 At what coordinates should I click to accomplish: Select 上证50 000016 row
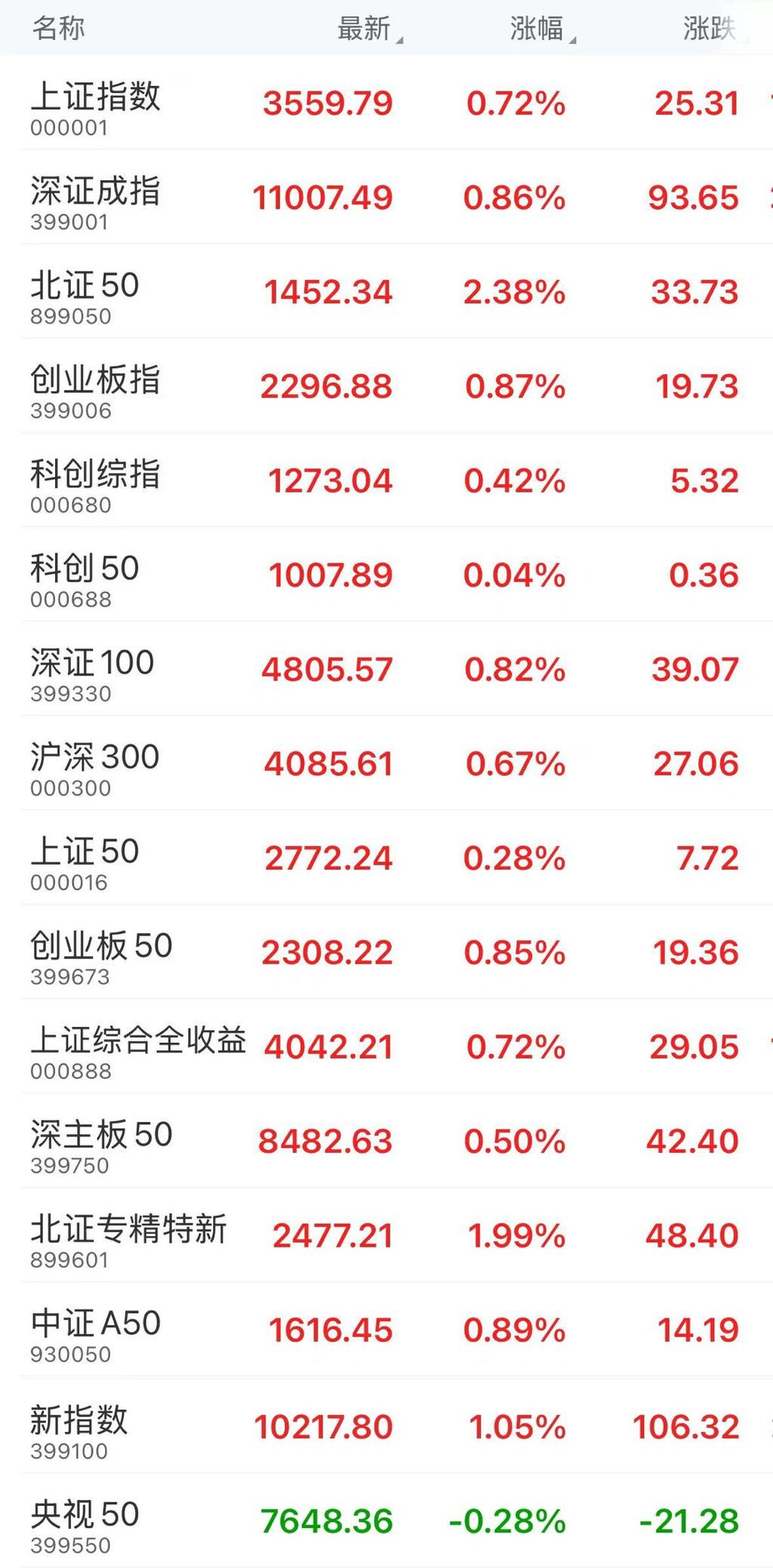tap(386, 857)
